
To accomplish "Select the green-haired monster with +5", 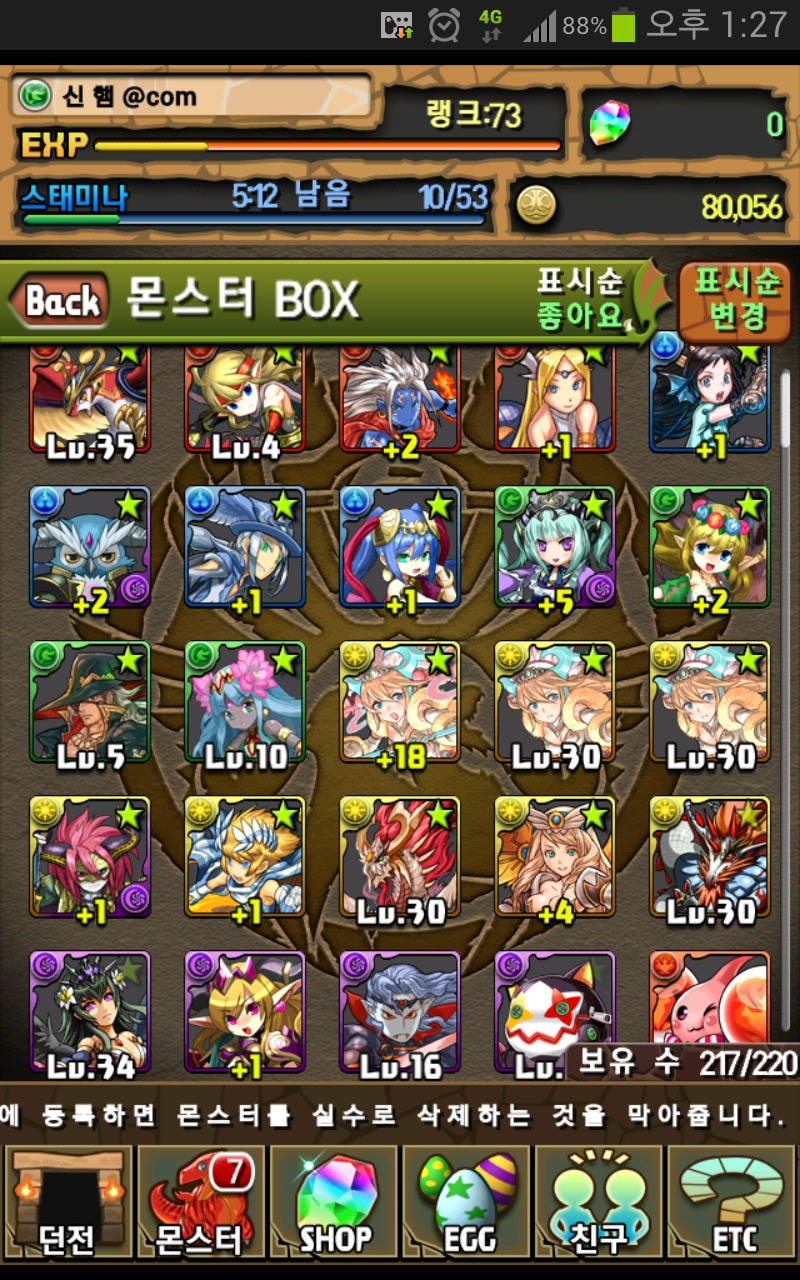I will click(x=555, y=547).
